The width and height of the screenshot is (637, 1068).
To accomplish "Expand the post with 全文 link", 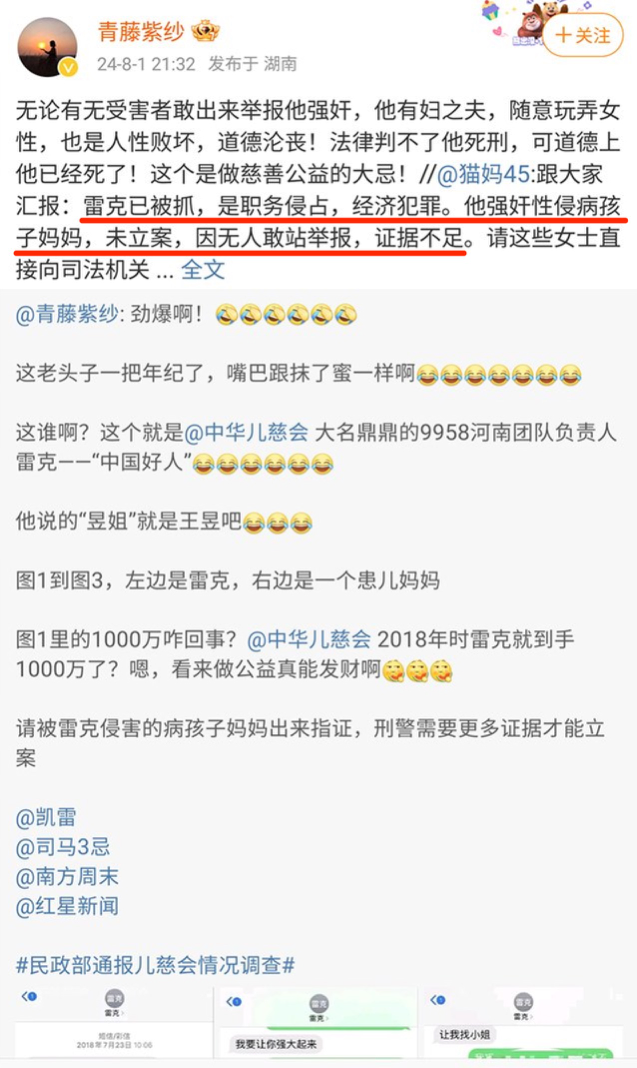I will [x=204, y=269].
